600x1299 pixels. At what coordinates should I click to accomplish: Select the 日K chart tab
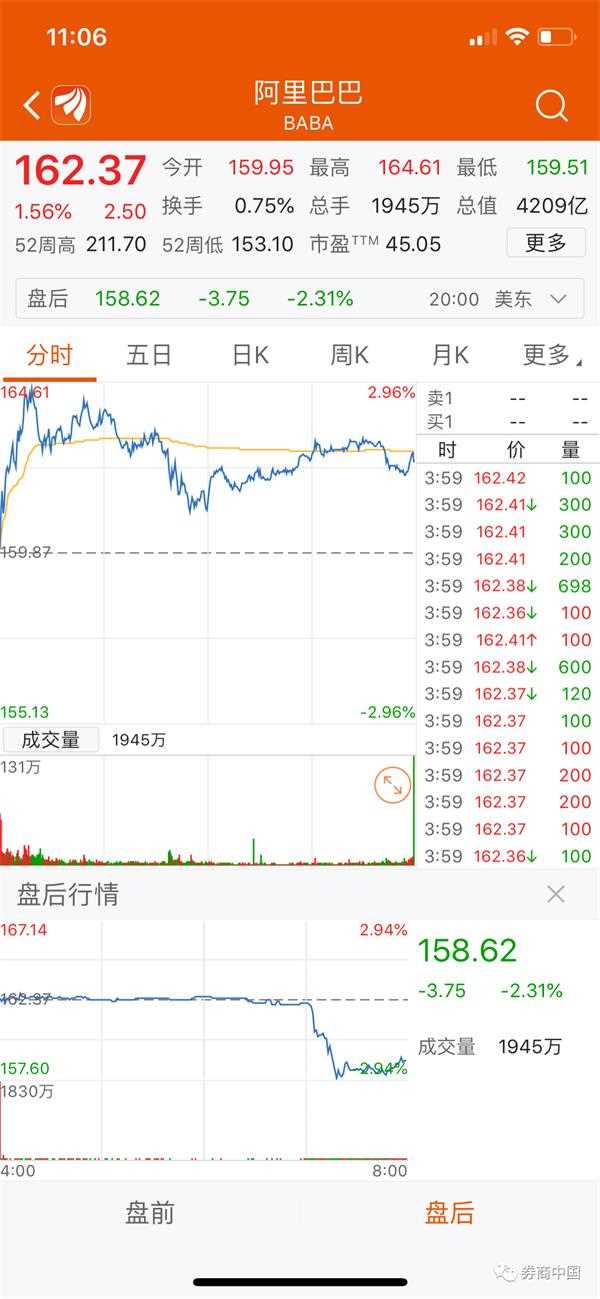pyautogui.click(x=250, y=355)
